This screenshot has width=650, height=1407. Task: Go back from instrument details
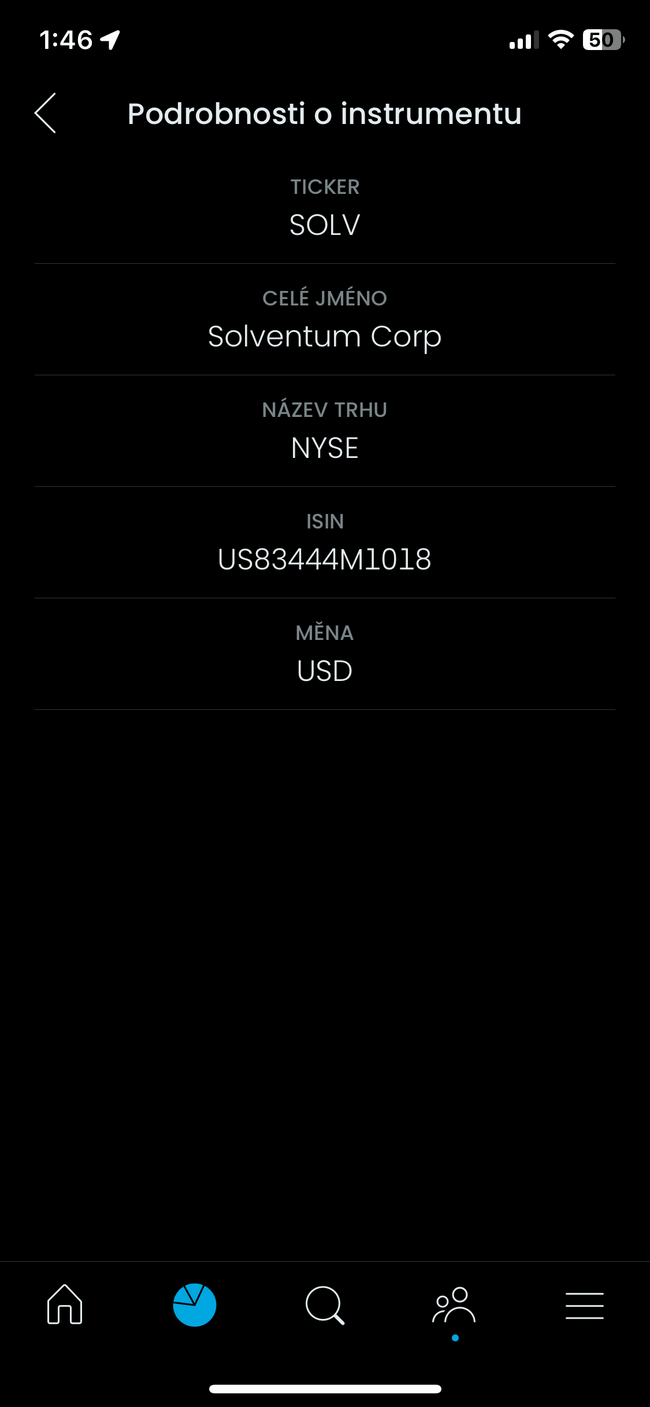tap(45, 114)
